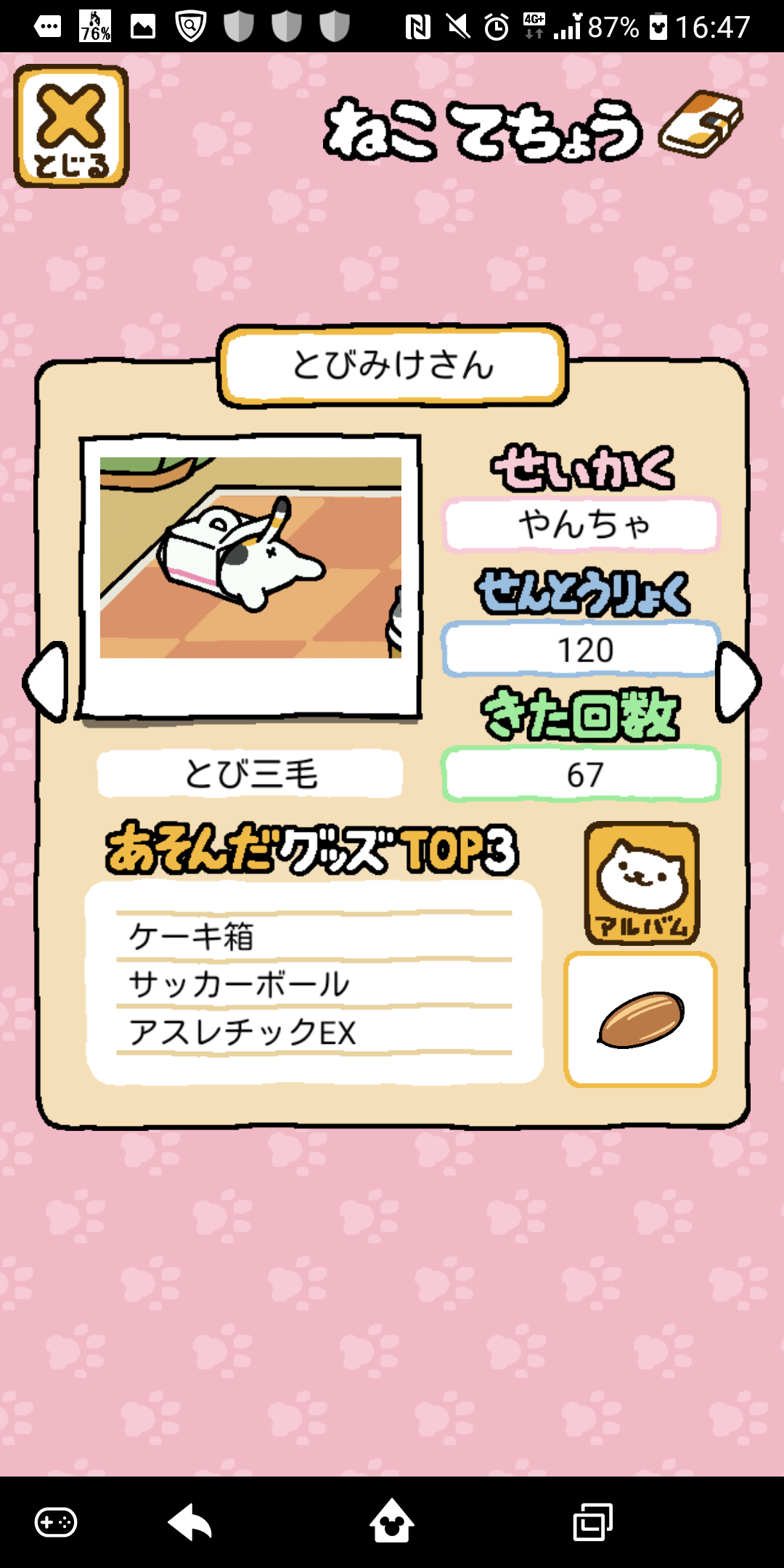Go to the next cat page

[x=738, y=682]
